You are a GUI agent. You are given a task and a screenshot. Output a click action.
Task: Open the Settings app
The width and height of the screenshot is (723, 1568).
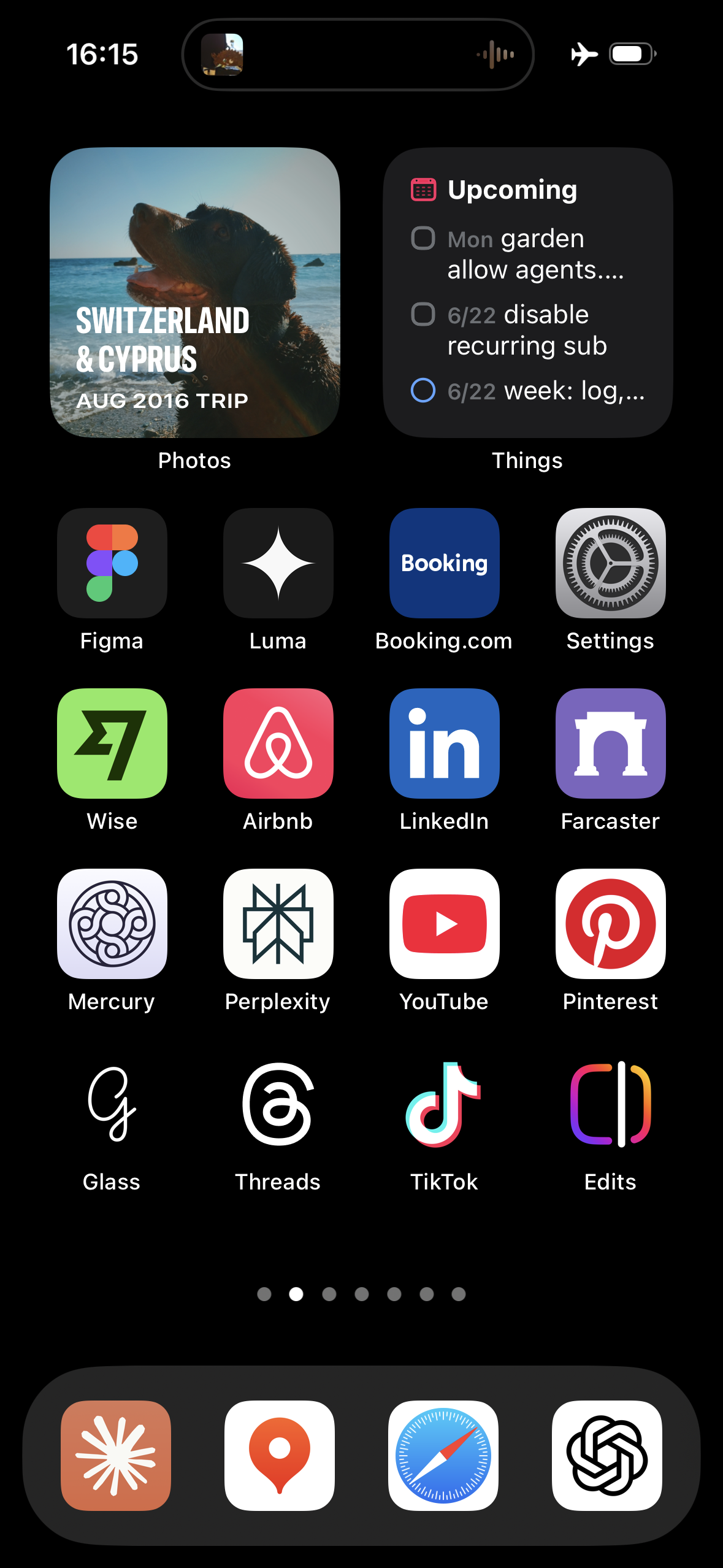pos(611,563)
